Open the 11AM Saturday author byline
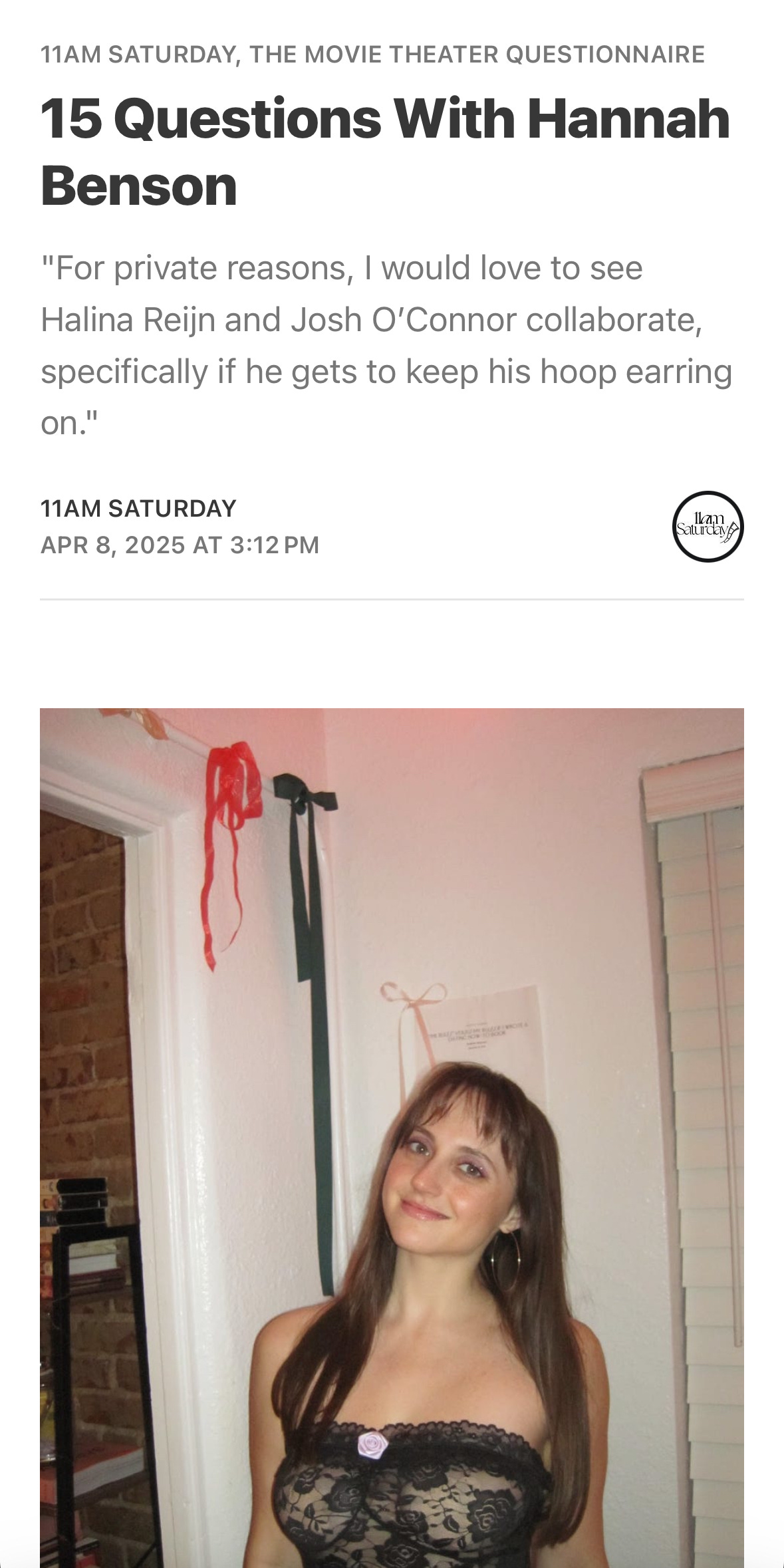Viewport: 784px width, 1568px height. click(x=138, y=508)
